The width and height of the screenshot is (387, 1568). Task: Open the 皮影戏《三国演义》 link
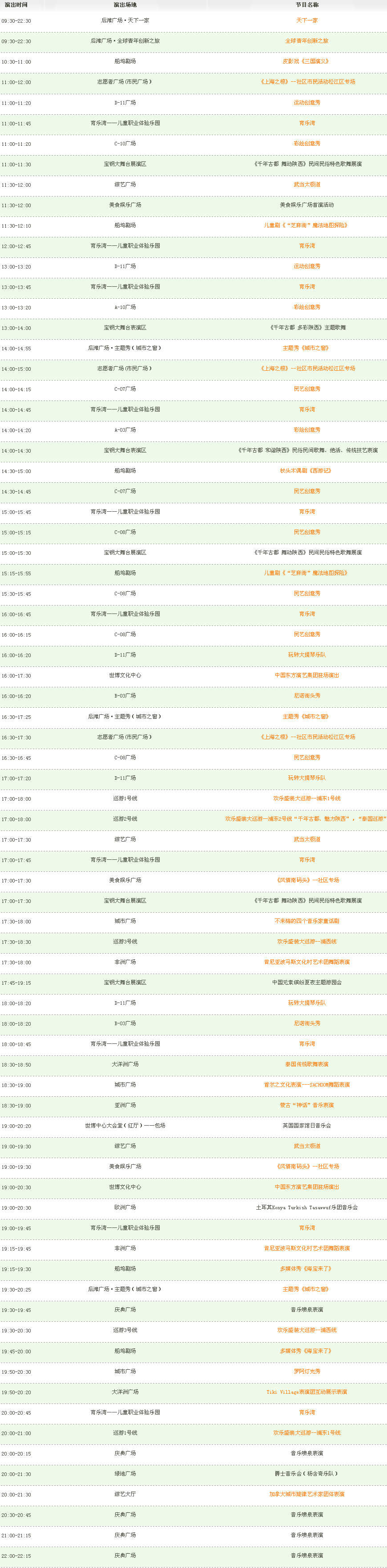pos(306,61)
